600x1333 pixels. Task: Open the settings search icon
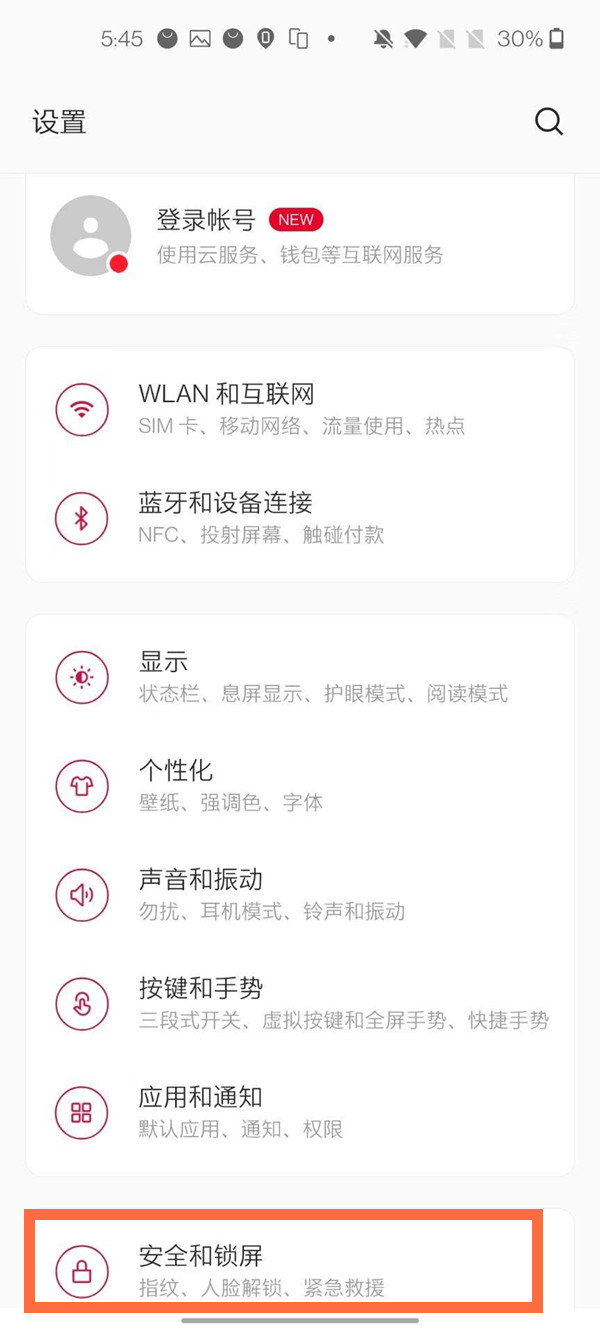click(x=549, y=122)
